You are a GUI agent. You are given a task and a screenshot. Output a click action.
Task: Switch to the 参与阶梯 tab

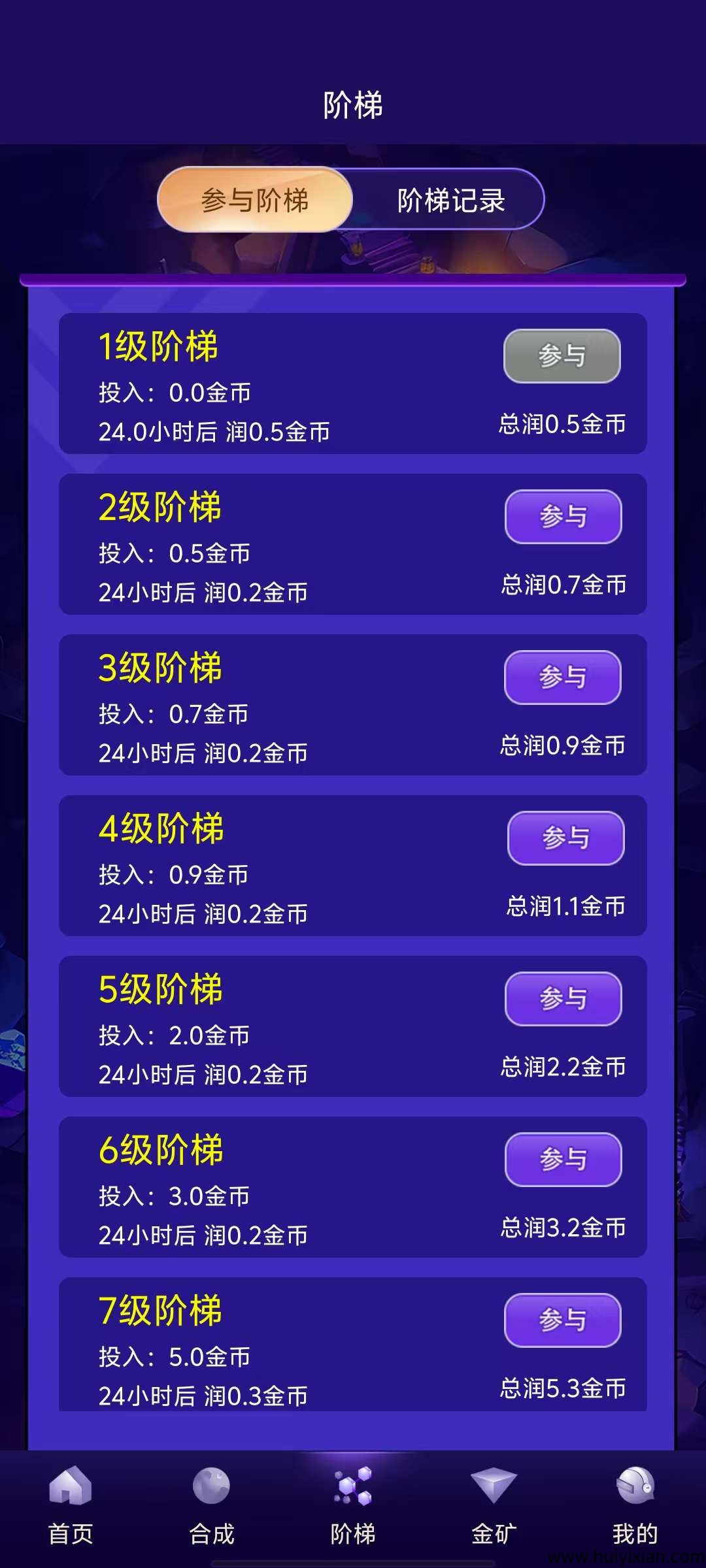[x=255, y=199]
